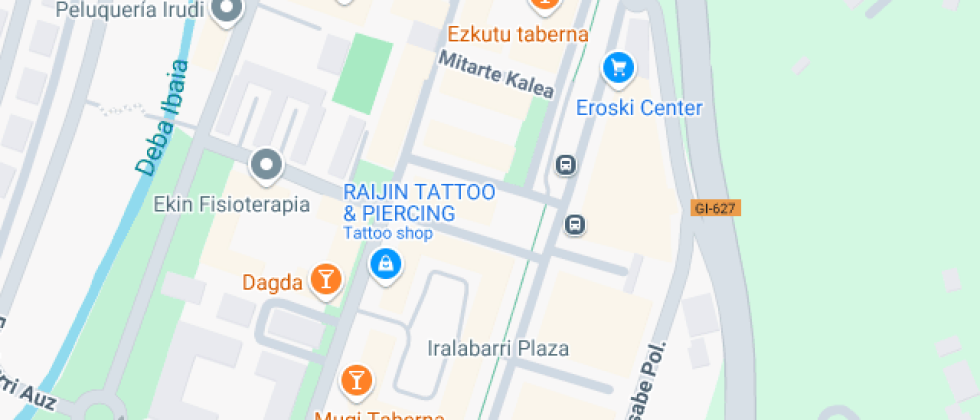This screenshot has height=420, width=980.
Task: Open the Peluquería Irudi marker
Action: tap(227, 10)
